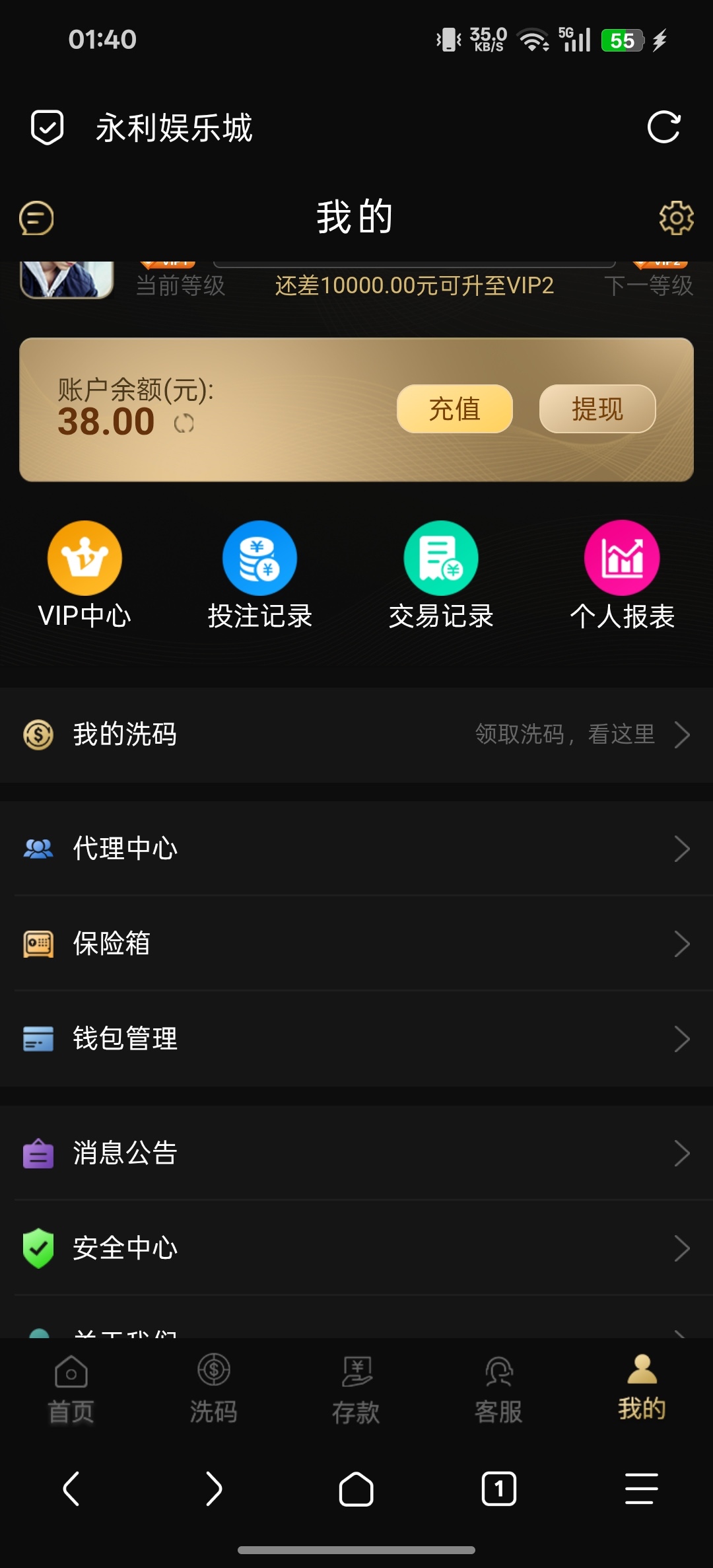Click the 保险箱 safe icon
This screenshot has height=1568, width=713.
38,944
